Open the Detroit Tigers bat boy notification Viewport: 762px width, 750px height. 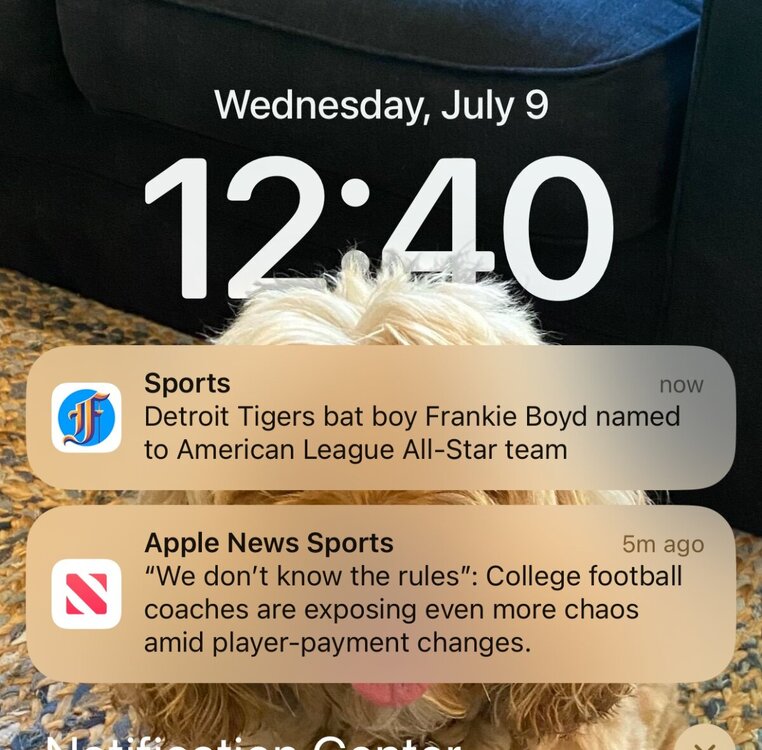(380, 417)
